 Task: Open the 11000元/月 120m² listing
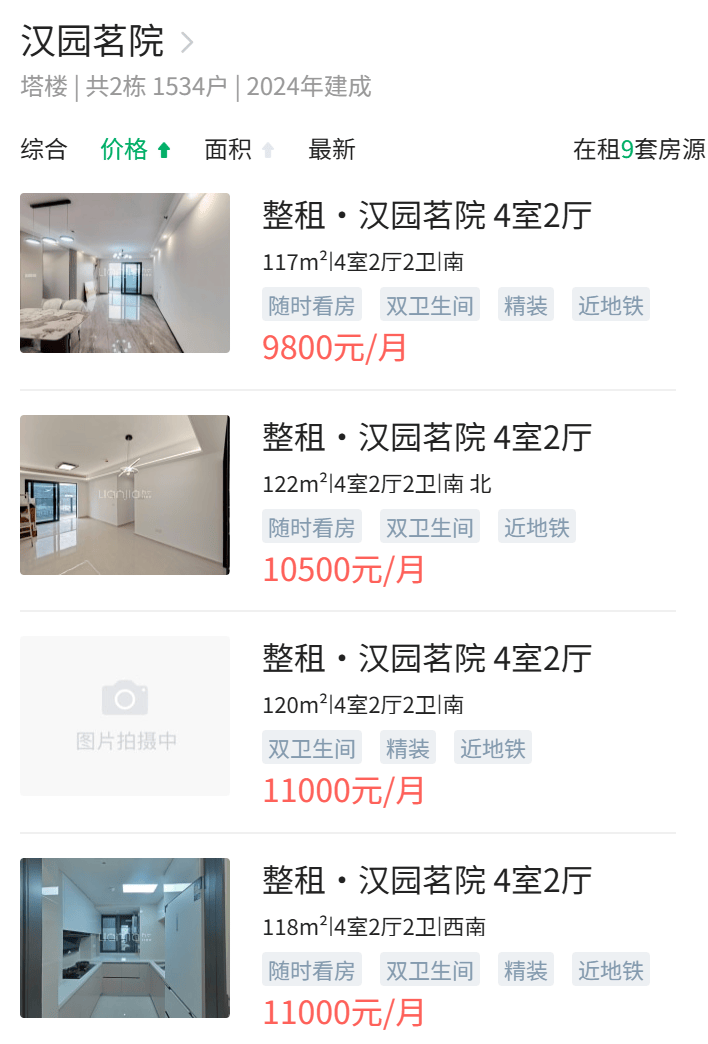[427, 659]
